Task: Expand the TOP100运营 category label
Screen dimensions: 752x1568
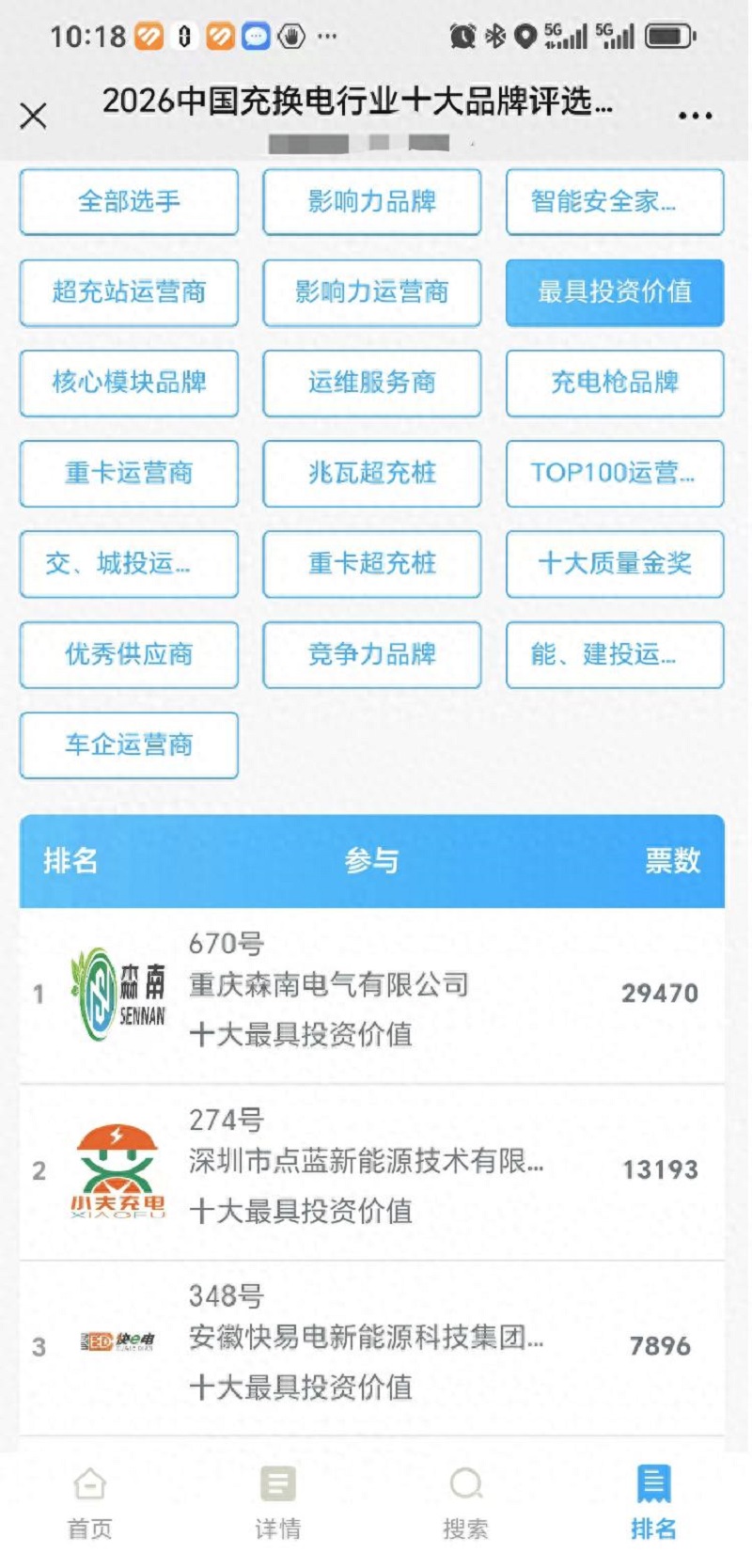Action: [x=614, y=474]
